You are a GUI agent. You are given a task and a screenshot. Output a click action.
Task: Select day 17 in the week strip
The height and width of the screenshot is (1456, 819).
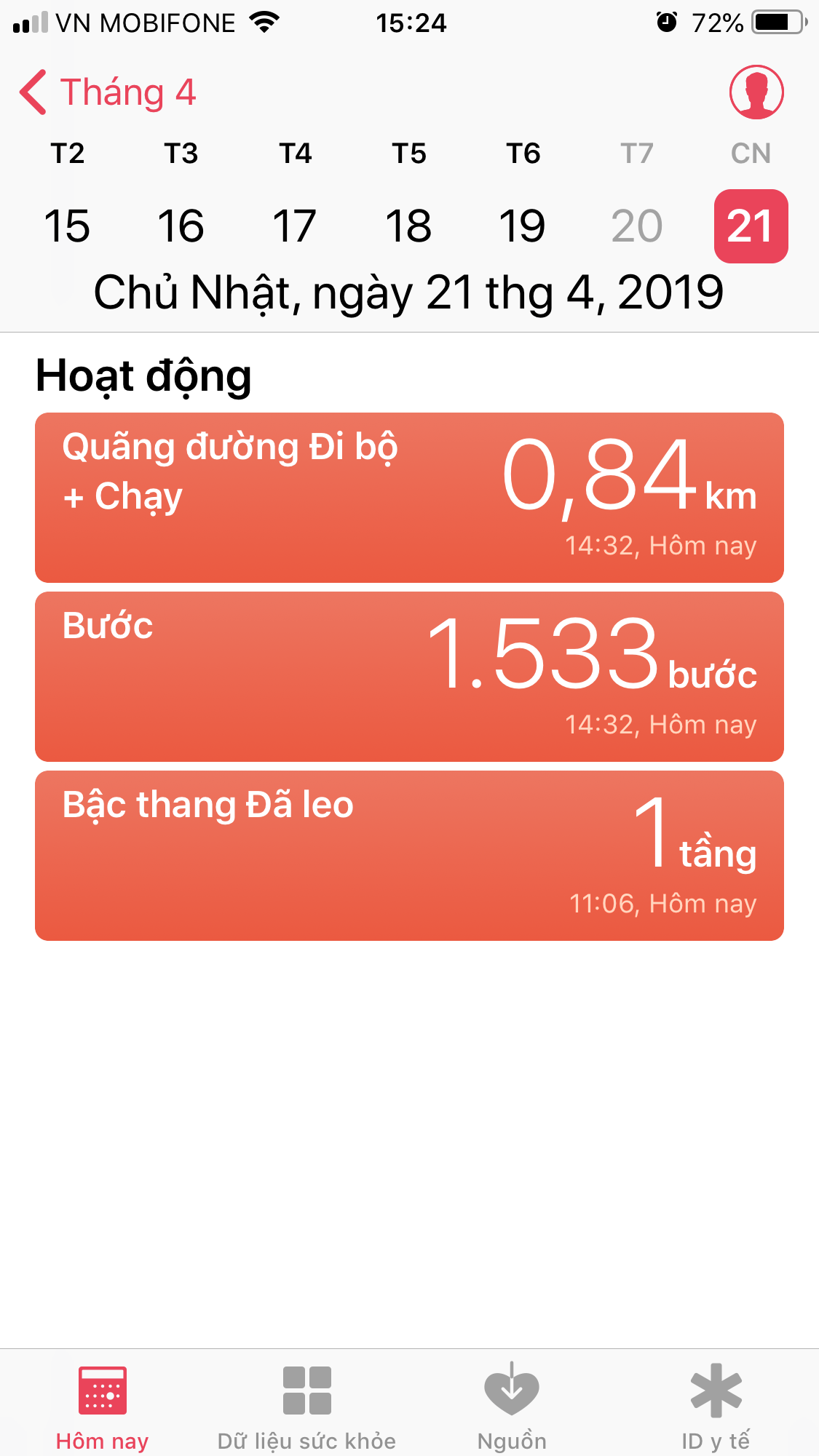pos(295,226)
